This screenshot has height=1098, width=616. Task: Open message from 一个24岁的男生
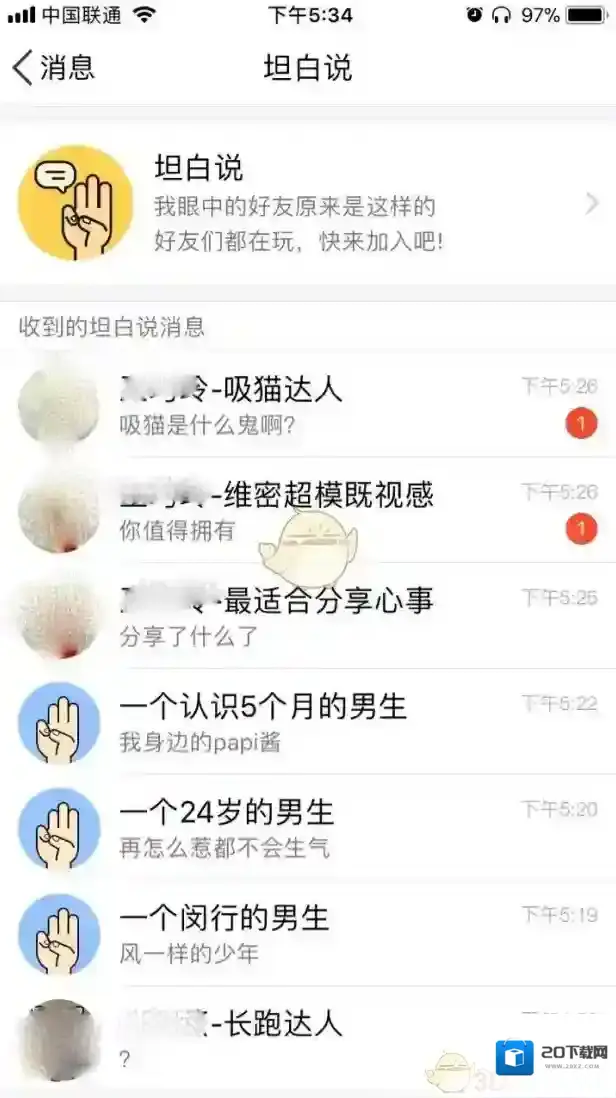(x=308, y=828)
